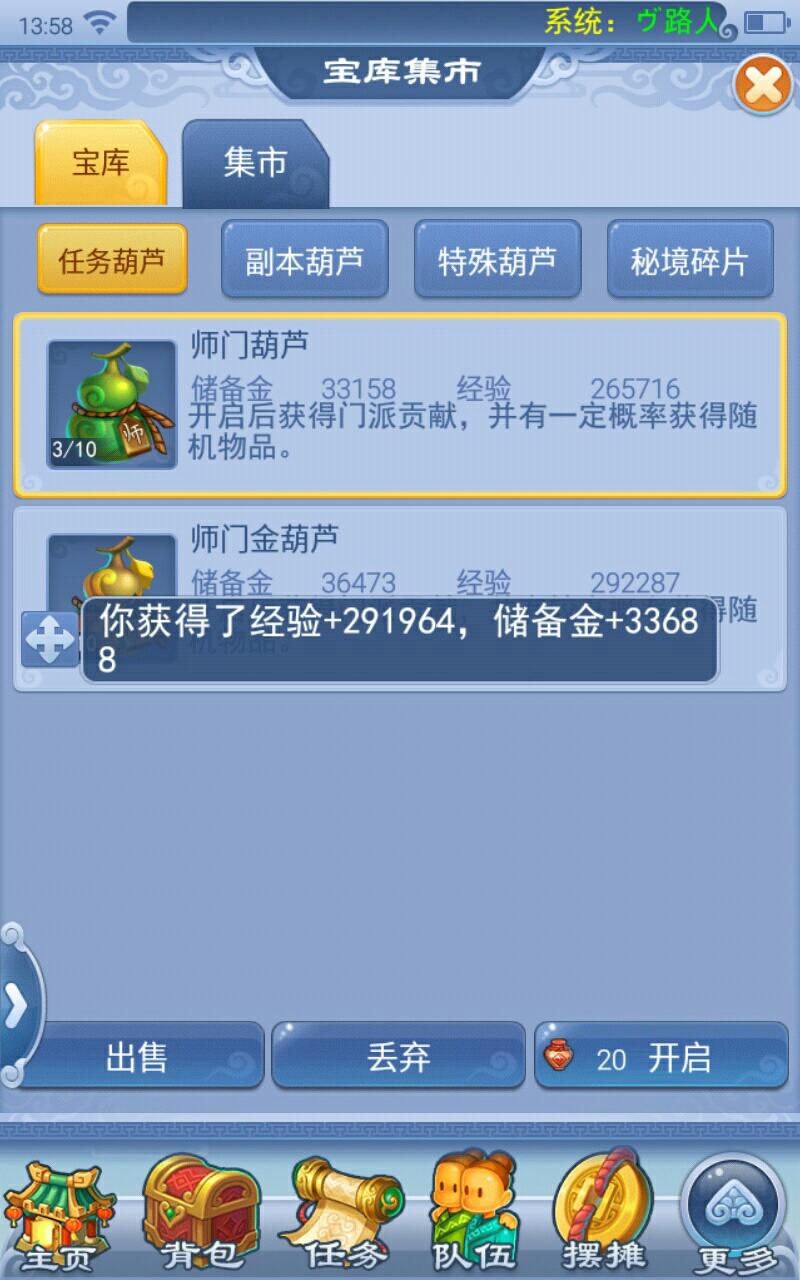The height and width of the screenshot is (1280, 800).
Task: Open the 更多 menu
Action: tap(731, 1215)
